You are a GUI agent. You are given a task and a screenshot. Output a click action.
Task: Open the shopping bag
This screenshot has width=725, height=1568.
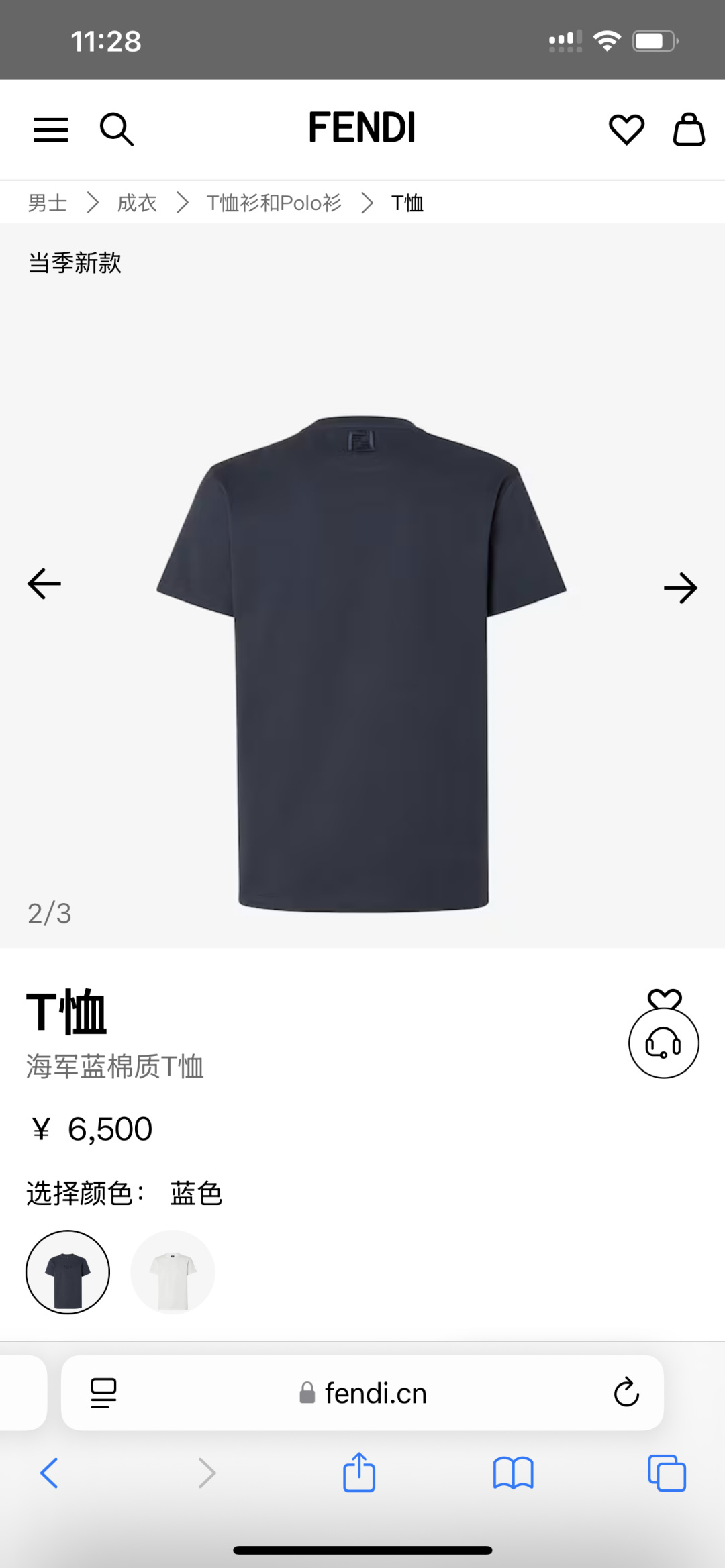689,129
